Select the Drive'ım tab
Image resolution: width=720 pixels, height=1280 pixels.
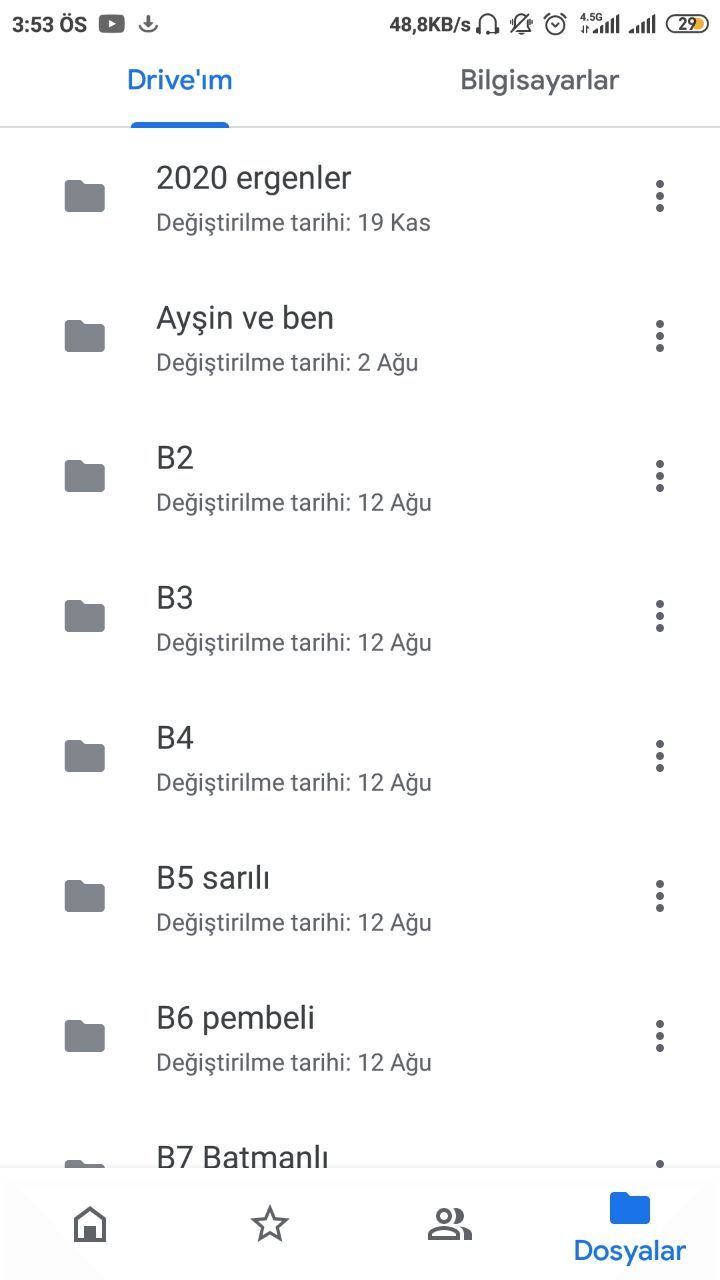pyautogui.click(x=179, y=80)
